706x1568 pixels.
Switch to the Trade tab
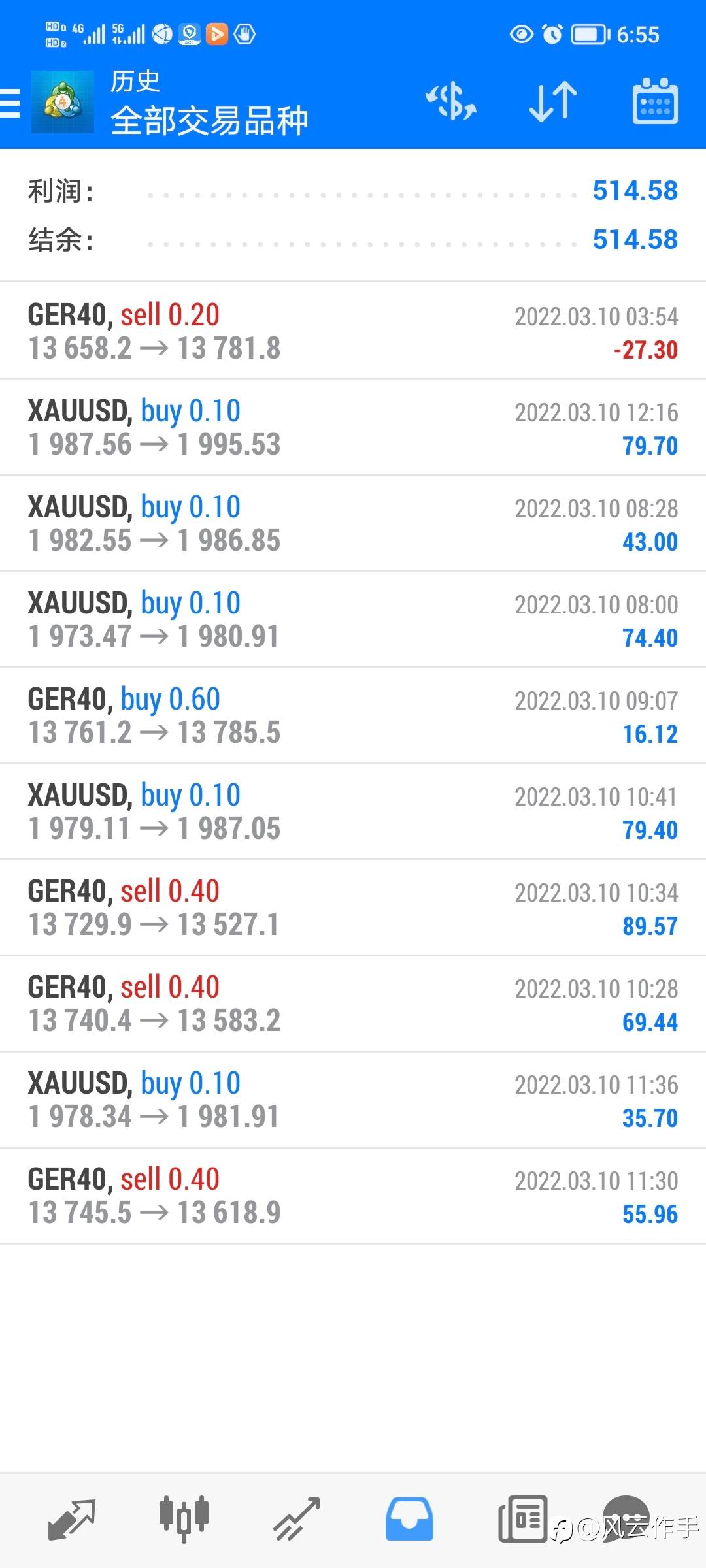297,1519
